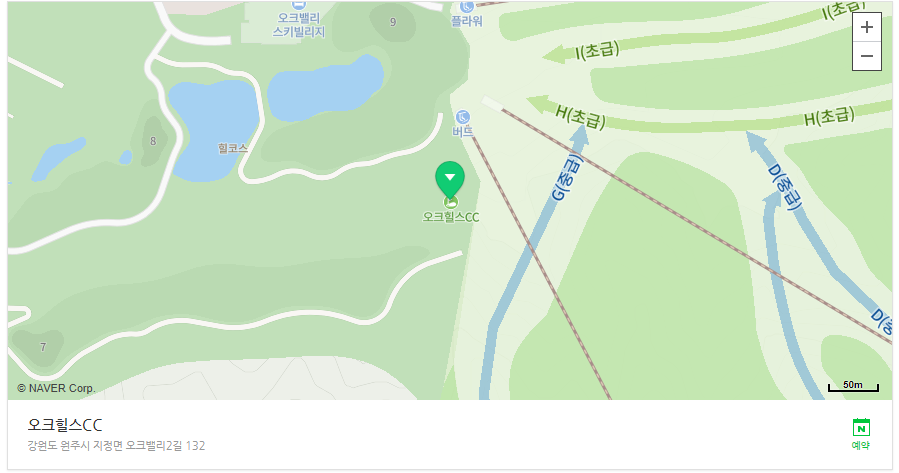The image size is (899, 473).
Task: Open the 오크힐스CC place details
Action: coord(65,425)
